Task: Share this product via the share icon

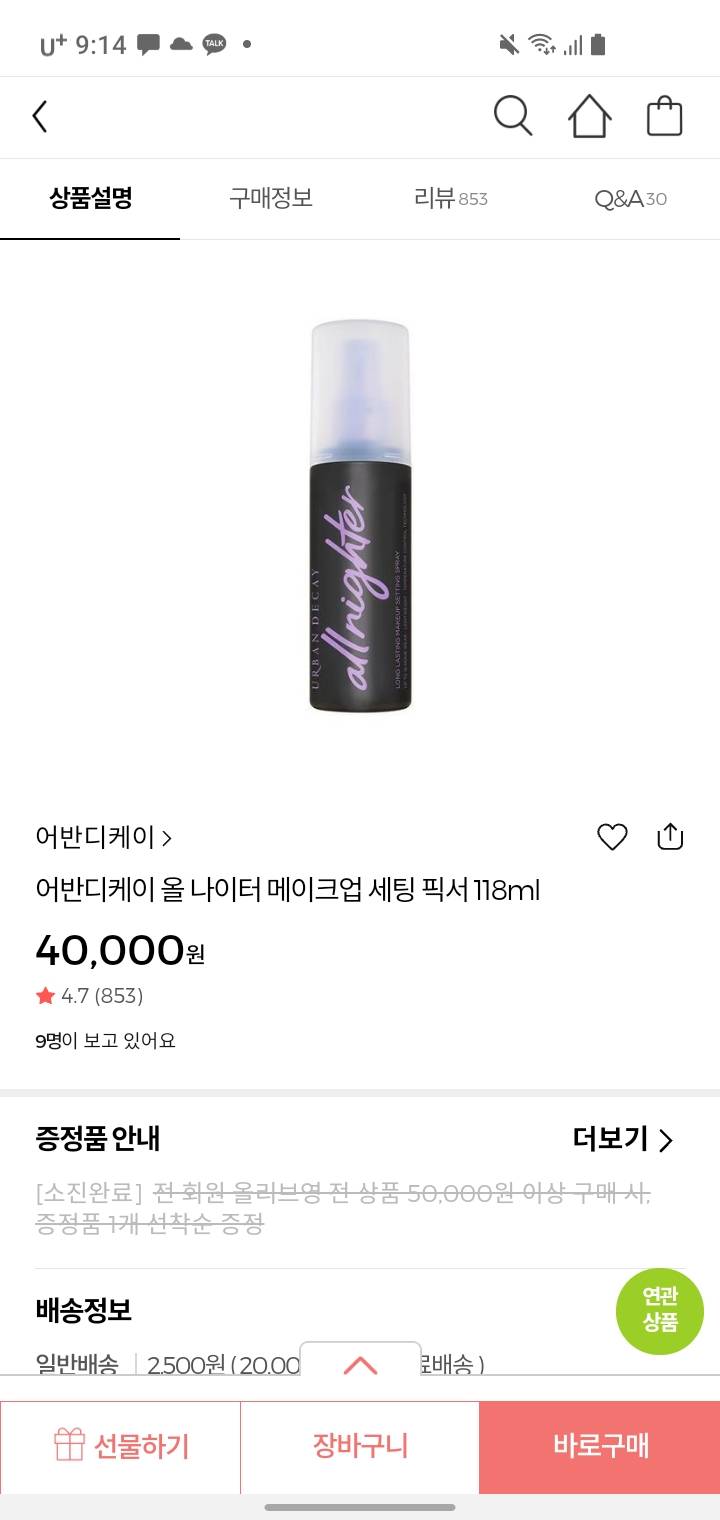Action: coord(669,836)
